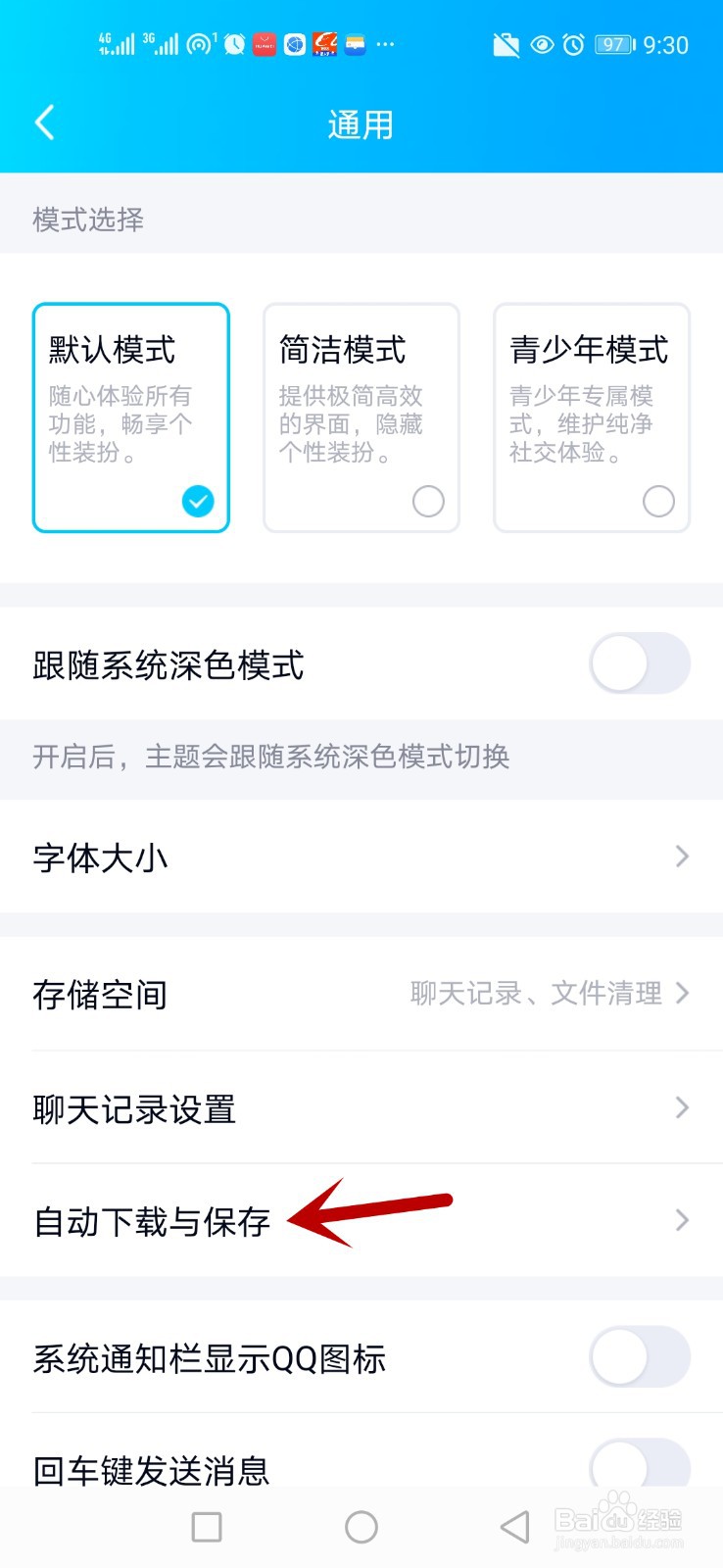The width and height of the screenshot is (723, 1568).
Task: Choose the 简洁模式 option
Action: (x=361, y=417)
